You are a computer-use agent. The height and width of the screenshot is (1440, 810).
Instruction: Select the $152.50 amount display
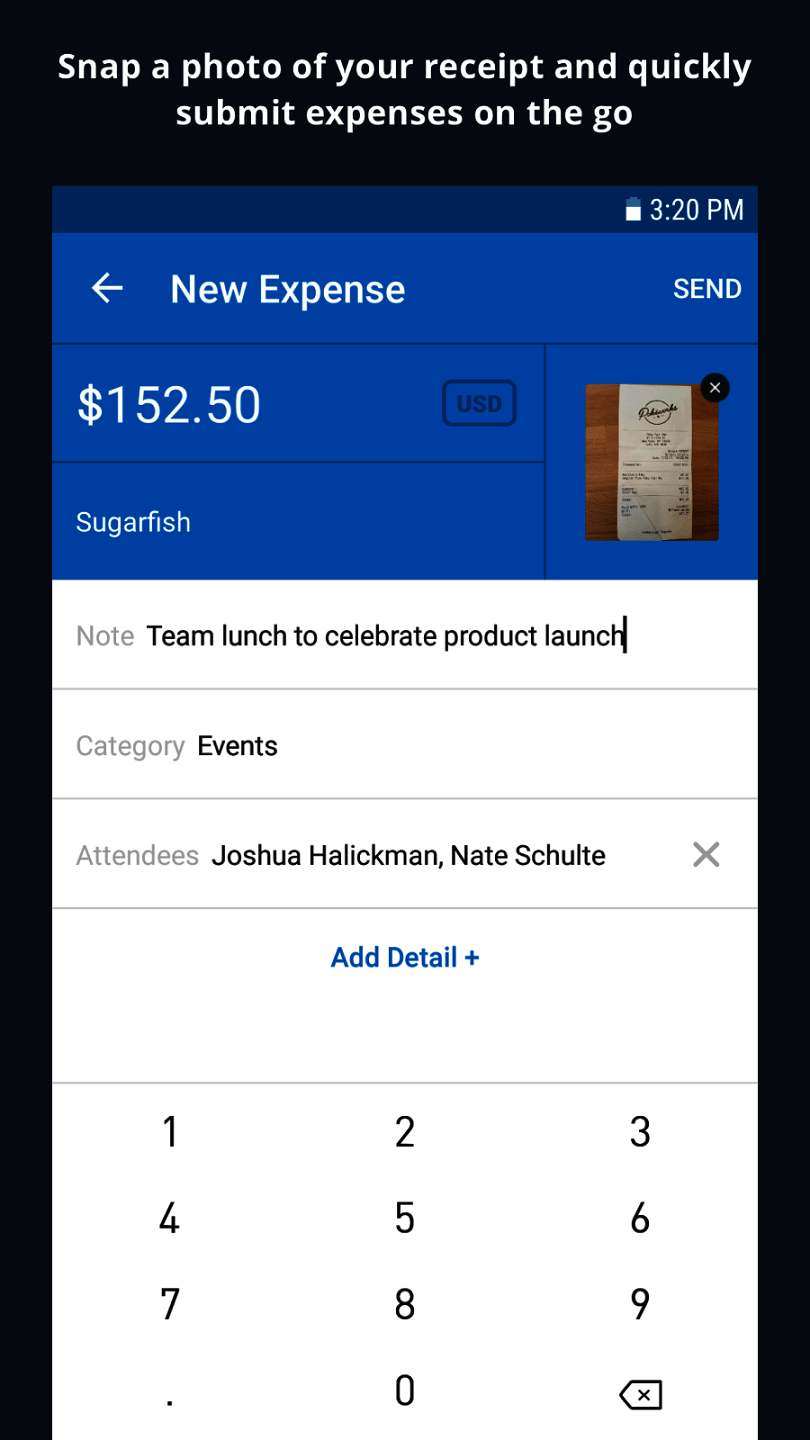(x=168, y=403)
